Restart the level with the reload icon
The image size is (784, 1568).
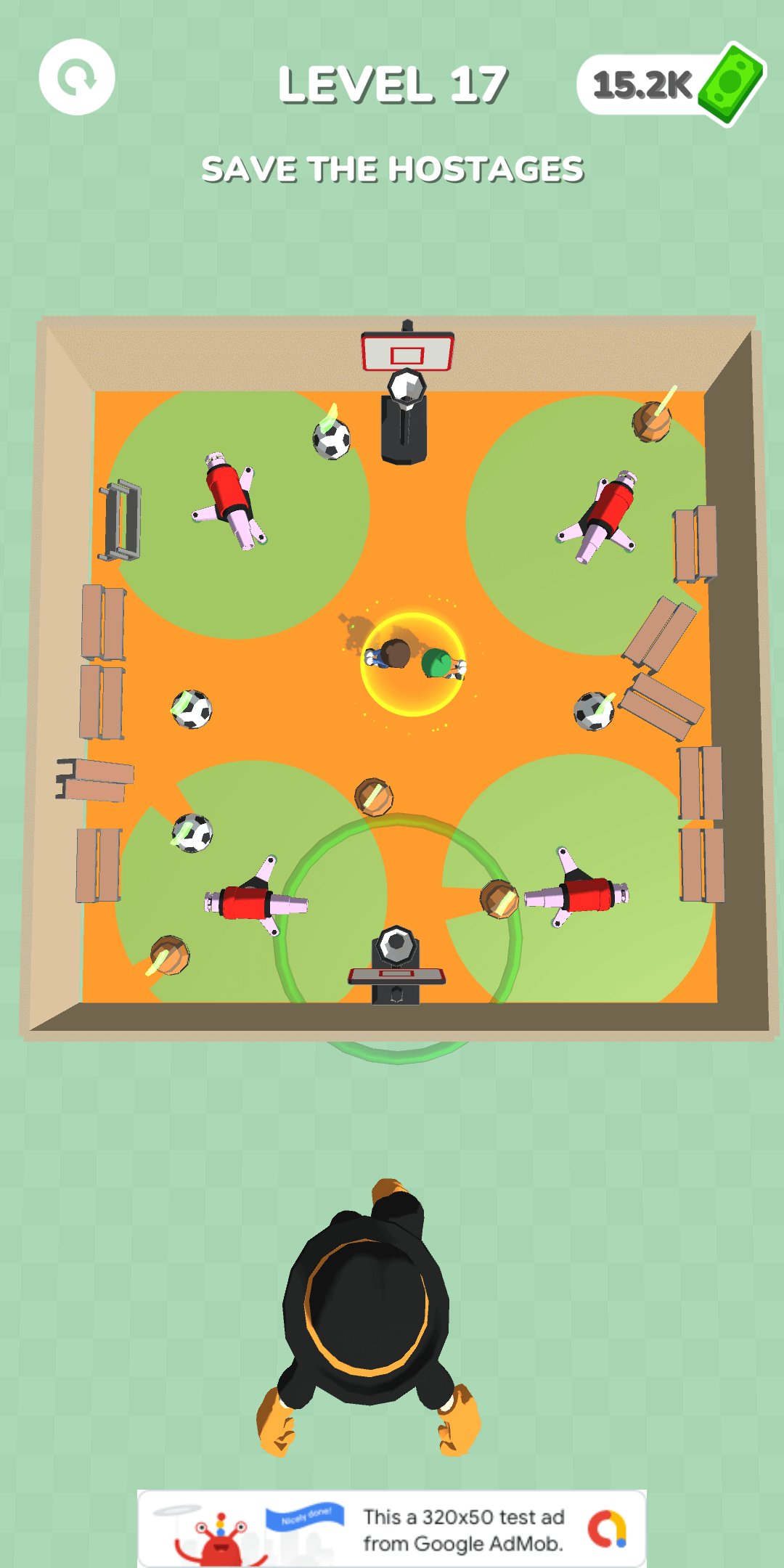click(x=77, y=77)
